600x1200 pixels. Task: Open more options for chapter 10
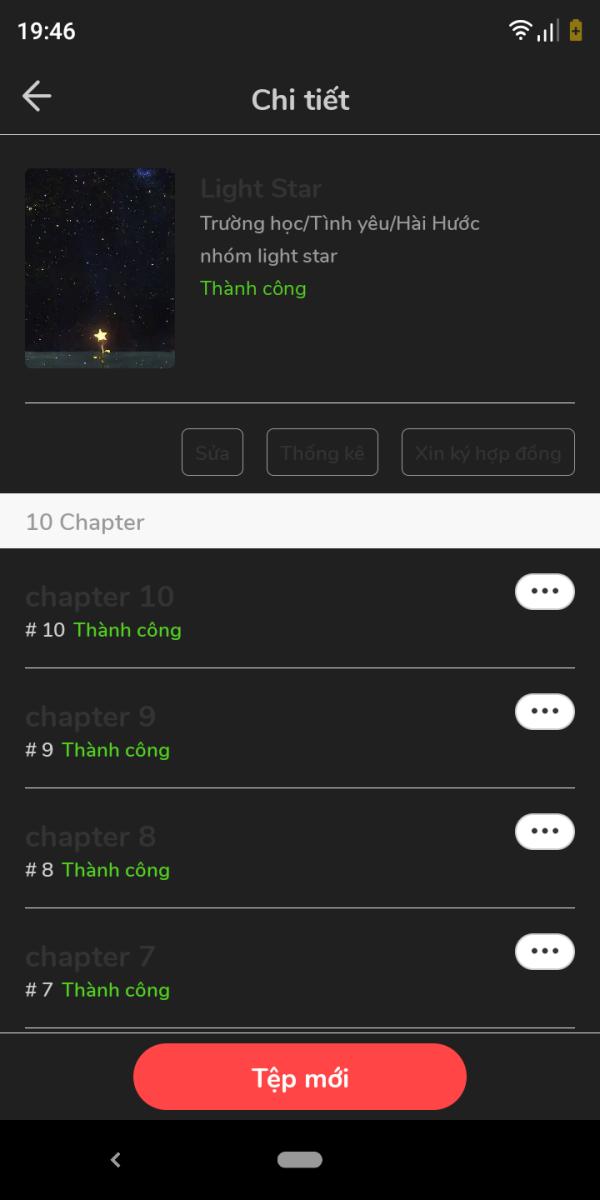(544, 591)
